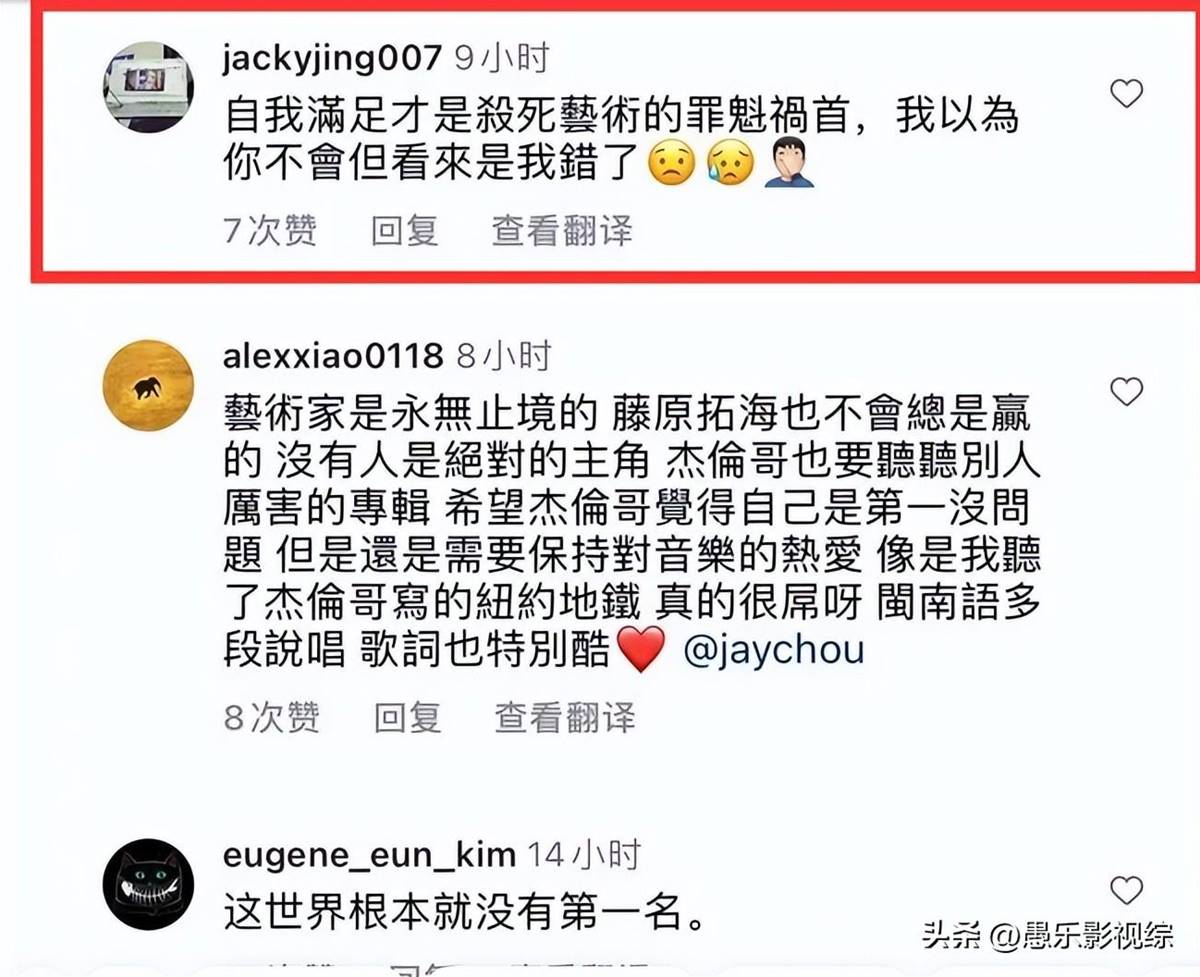Open the jackyjing007 username link
The height and width of the screenshot is (977, 1200).
(x=332, y=58)
